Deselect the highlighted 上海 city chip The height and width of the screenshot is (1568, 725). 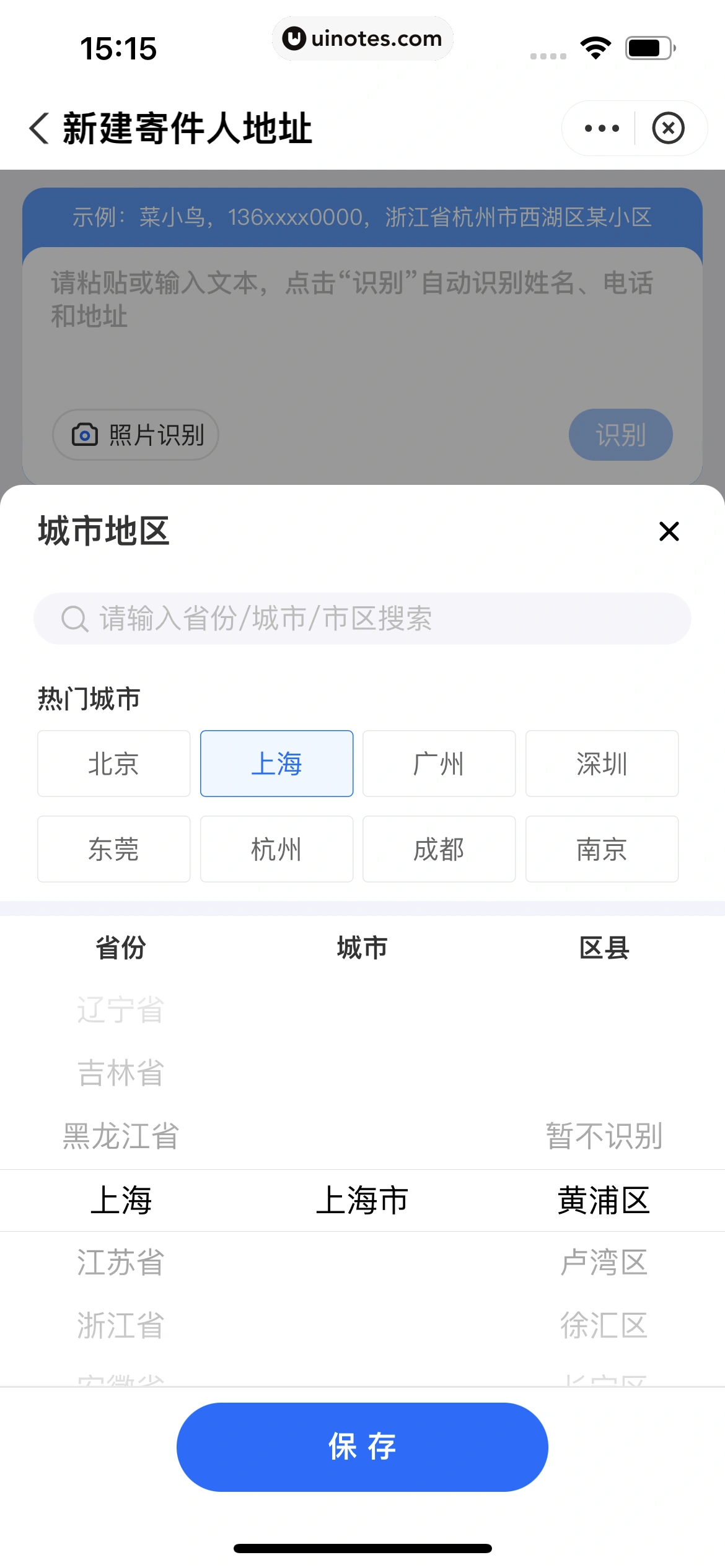pyautogui.click(x=276, y=764)
